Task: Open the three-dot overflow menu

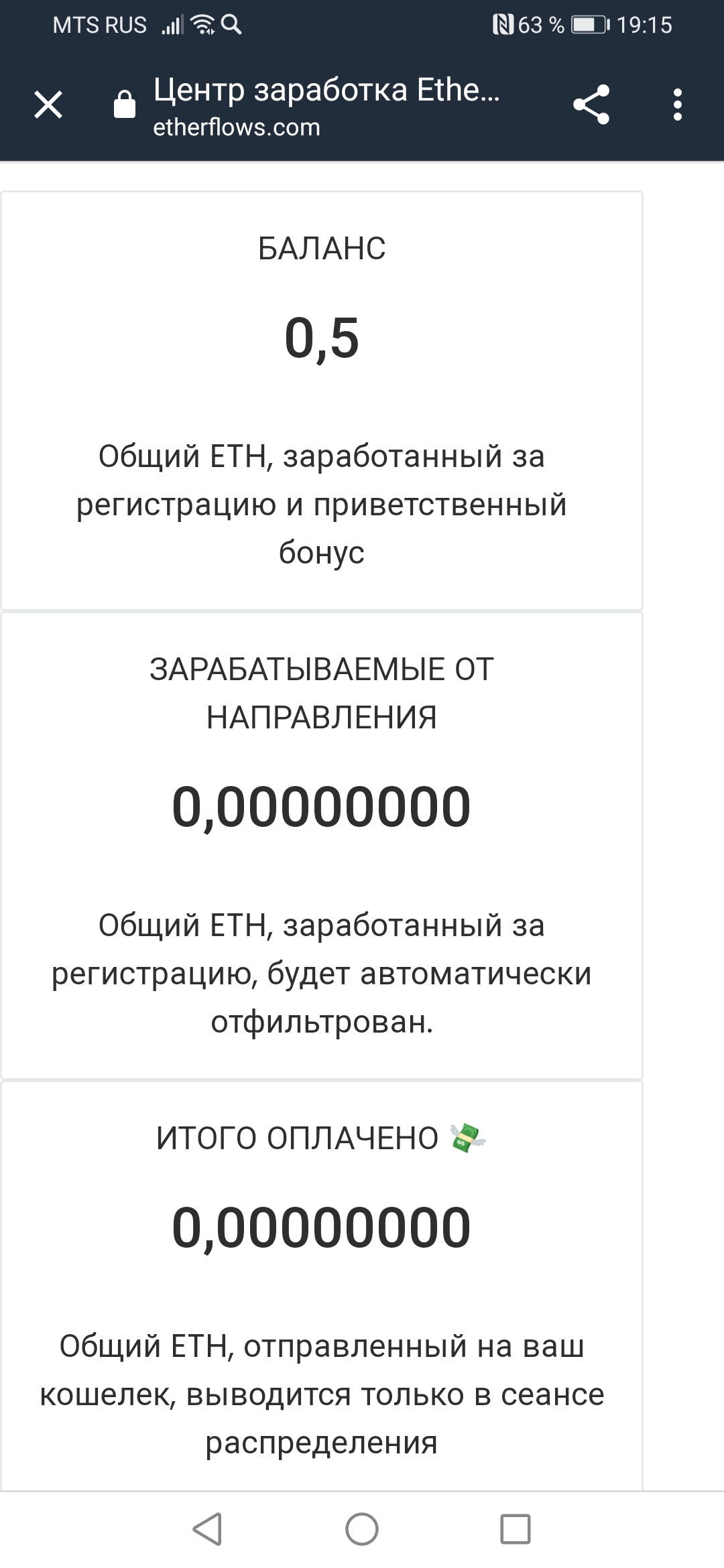Action: 678,105
